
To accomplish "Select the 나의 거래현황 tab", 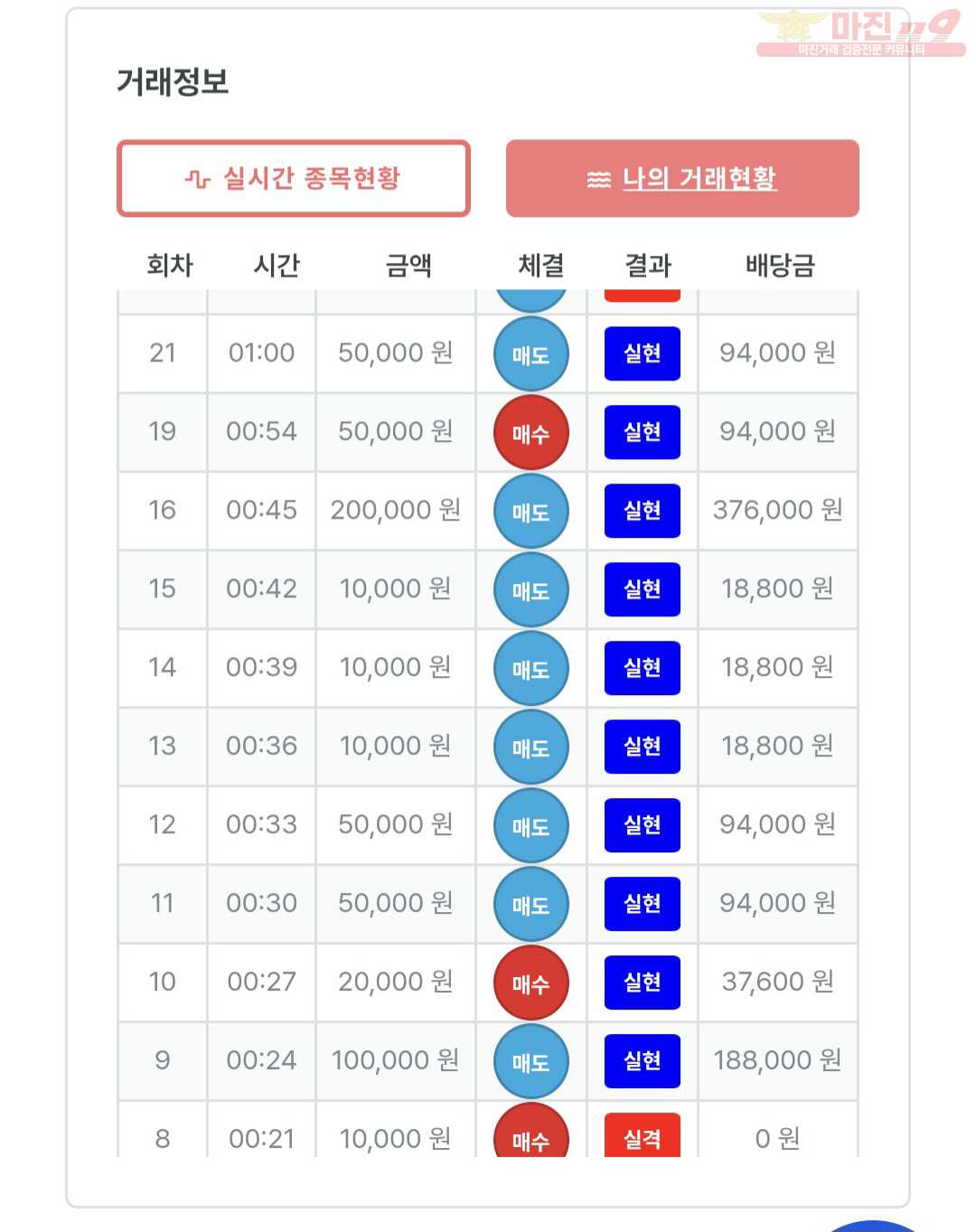I will tap(682, 178).
